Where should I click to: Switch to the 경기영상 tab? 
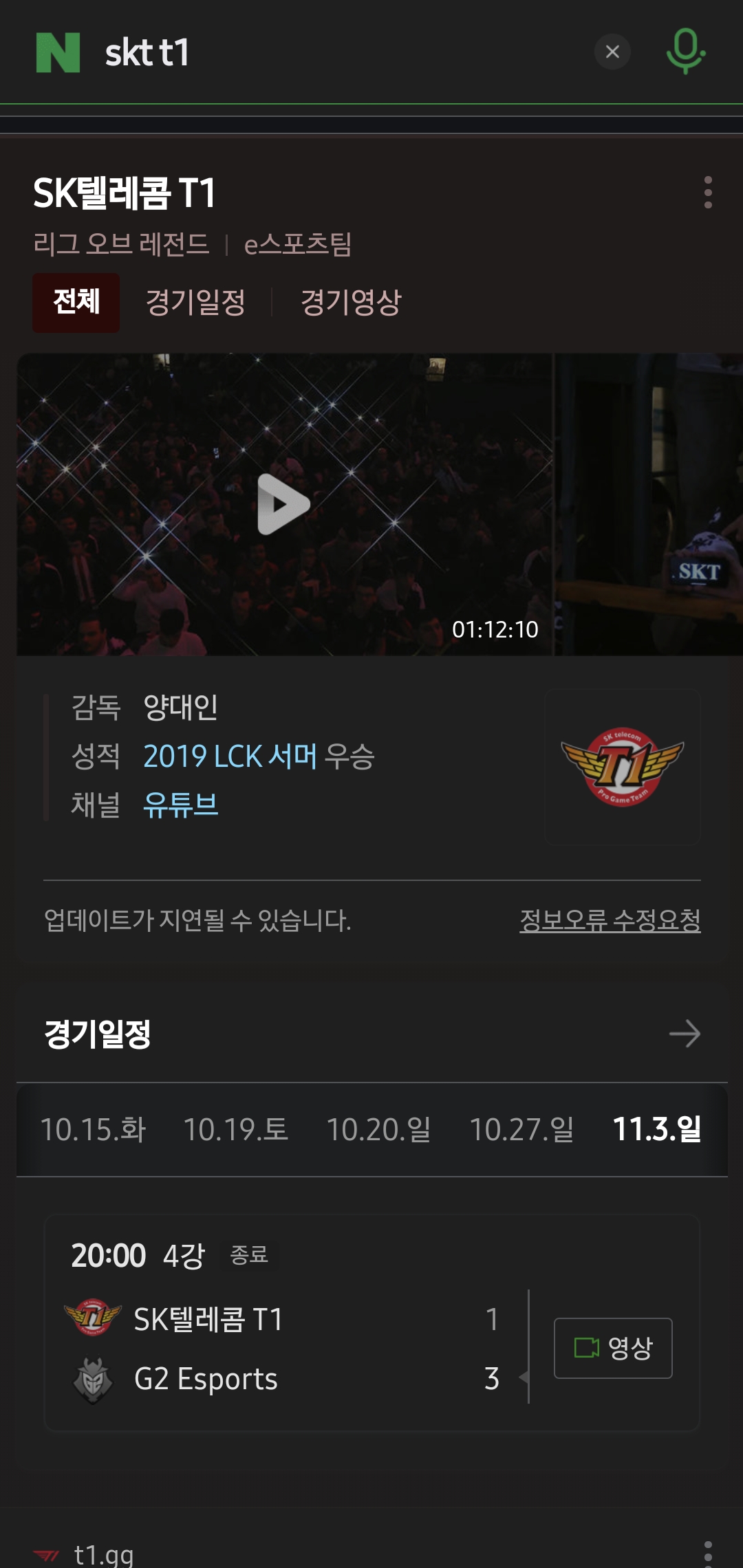click(350, 303)
